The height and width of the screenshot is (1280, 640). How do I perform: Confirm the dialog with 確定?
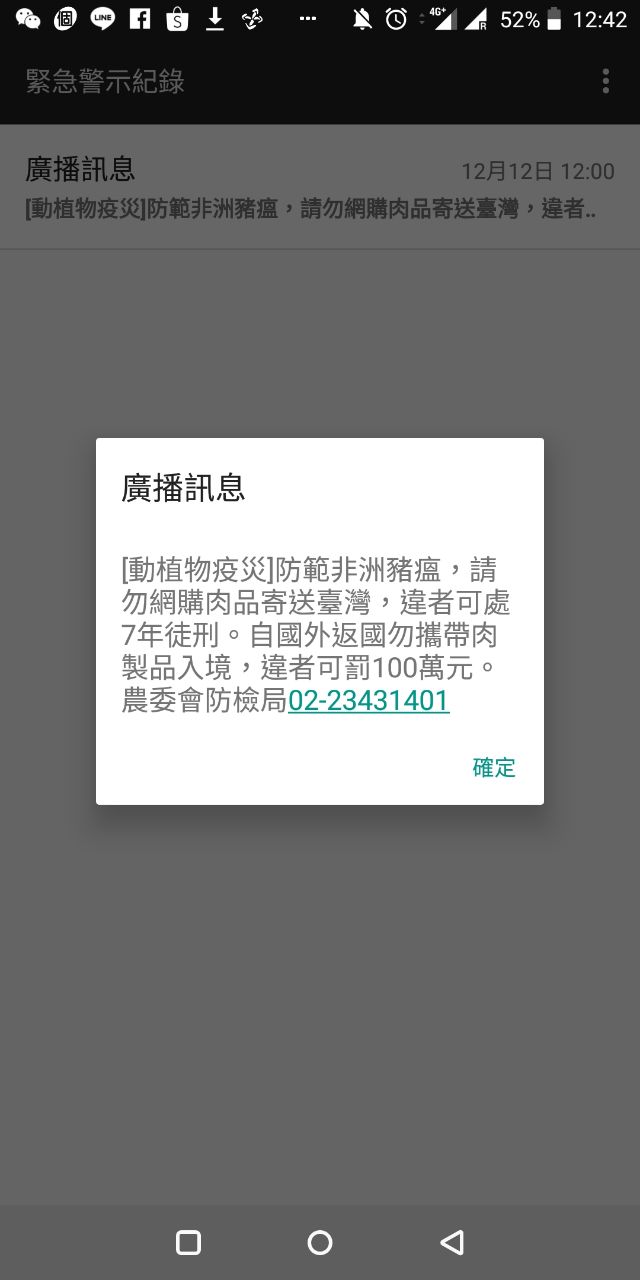point(494,767)
